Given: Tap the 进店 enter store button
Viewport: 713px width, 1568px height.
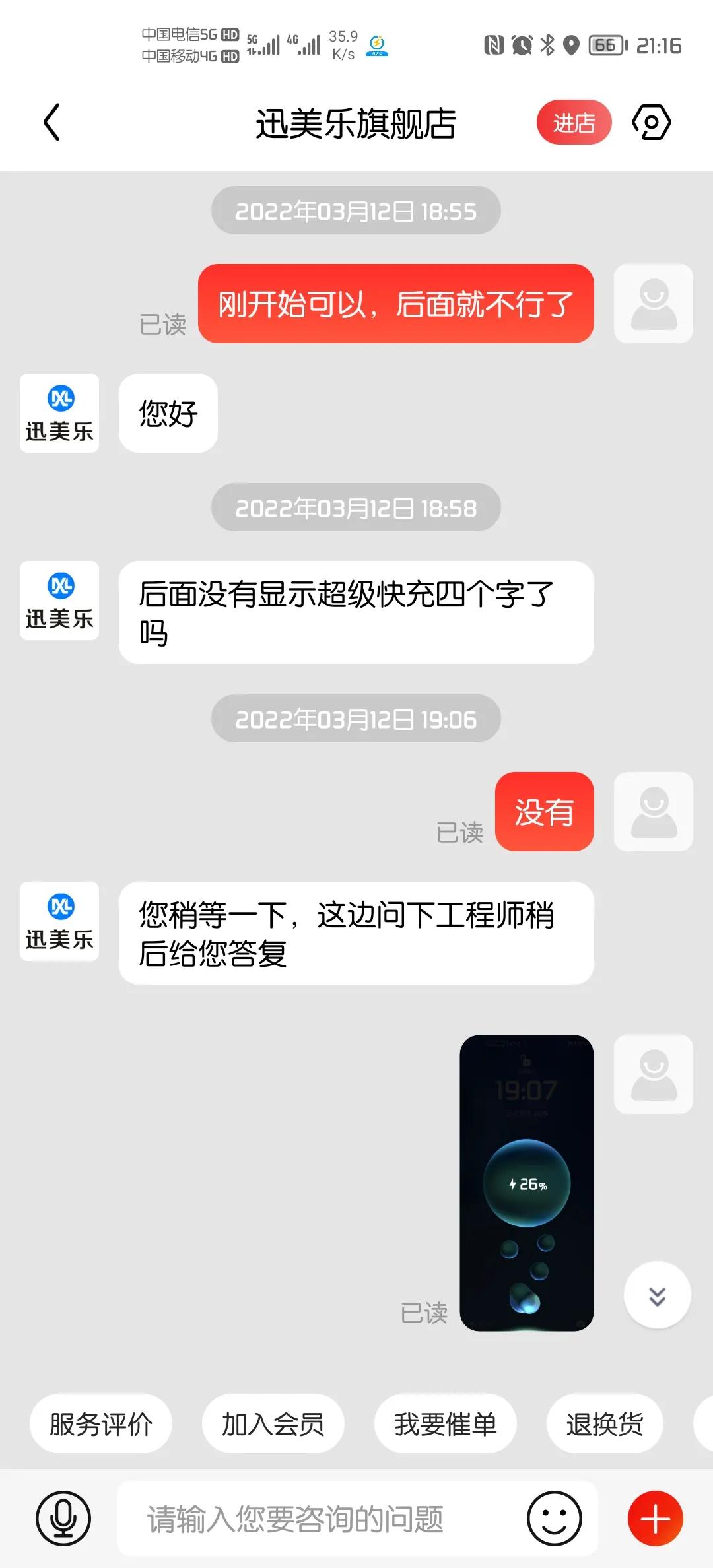Looking at the screenshot, I should 573,122.
